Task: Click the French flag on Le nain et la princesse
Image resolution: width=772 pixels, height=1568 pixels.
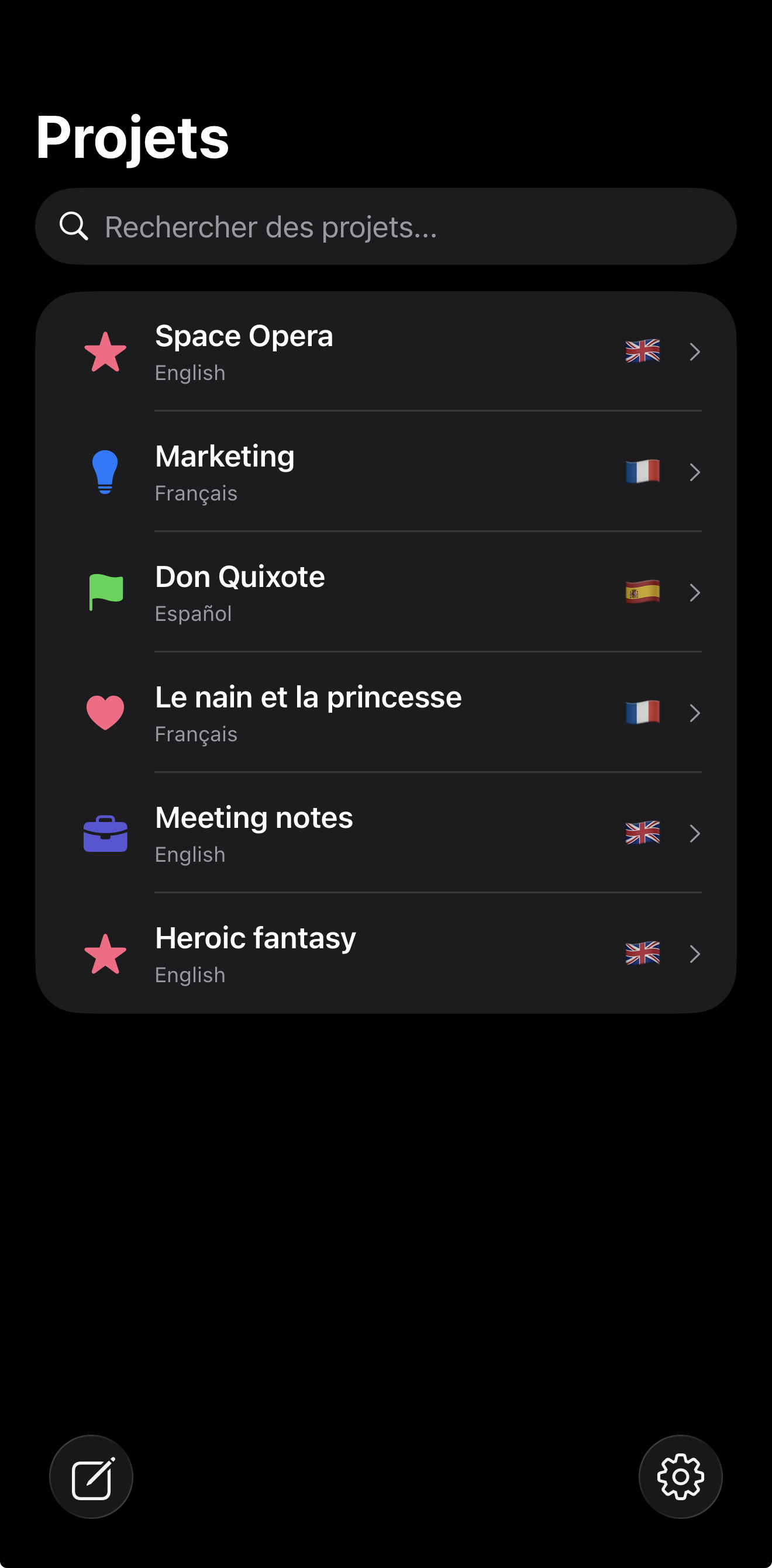Action: [x=642, y=713]
